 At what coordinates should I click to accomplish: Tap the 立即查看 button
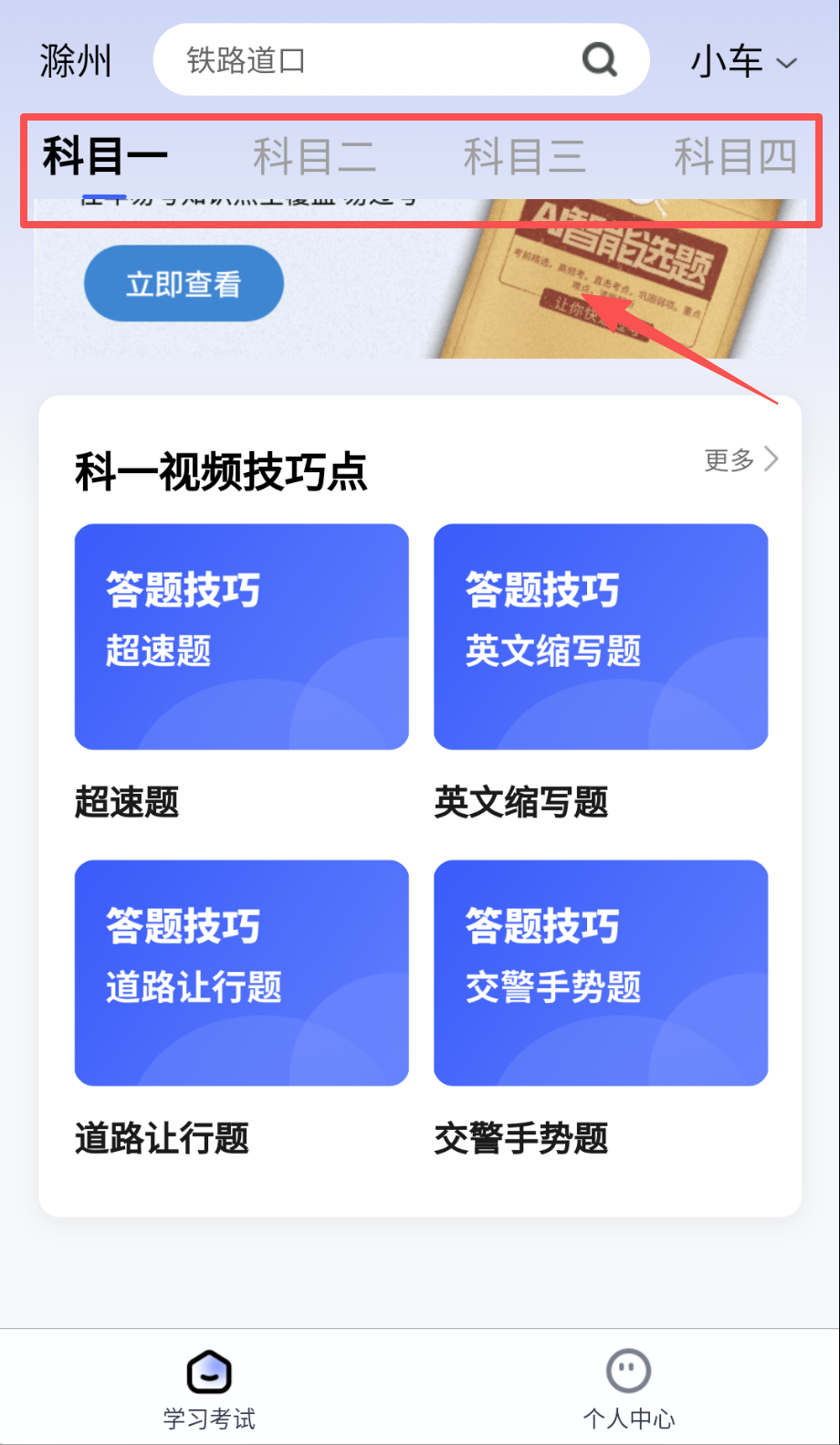184,284
